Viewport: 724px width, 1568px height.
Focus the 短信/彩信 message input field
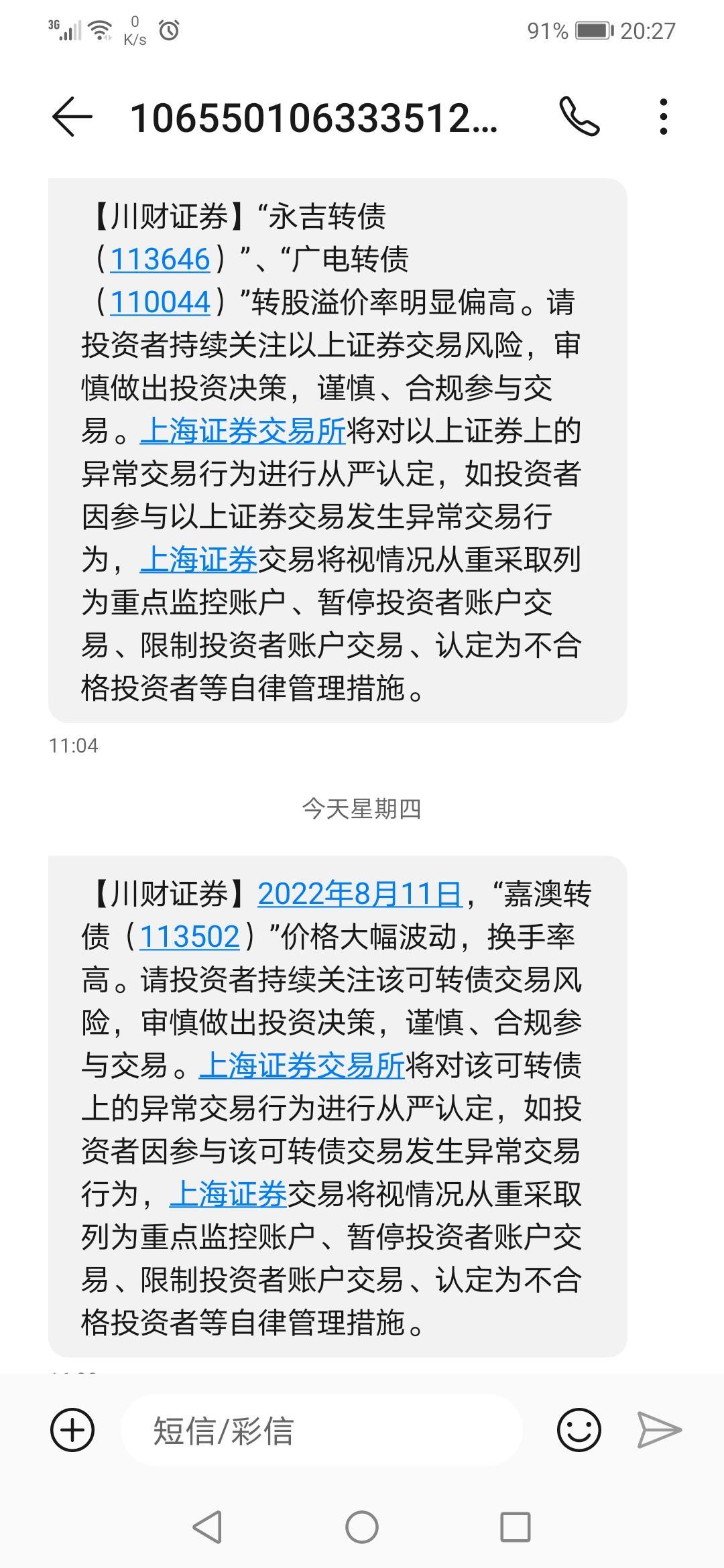click(322, 1430)
